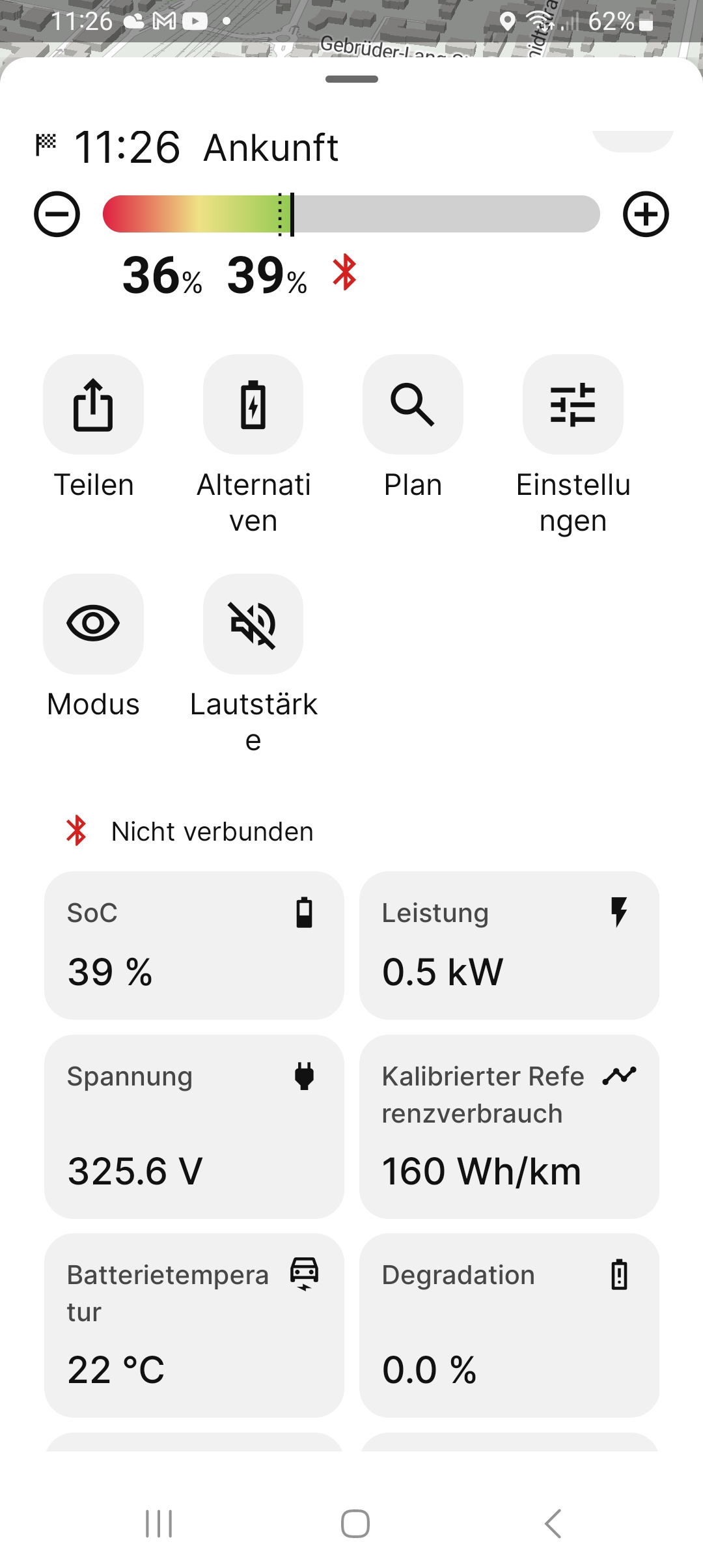Open the Leistung 0.5 kW card
The width and height of the screenshot is (703, 1568).
[x=509, y=945]
